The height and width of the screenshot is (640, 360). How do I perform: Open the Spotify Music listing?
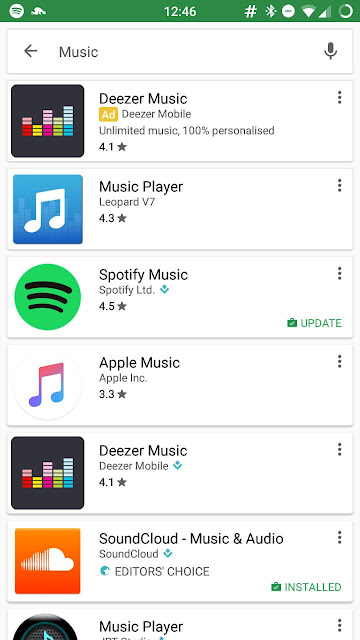(x=180, y=297)
